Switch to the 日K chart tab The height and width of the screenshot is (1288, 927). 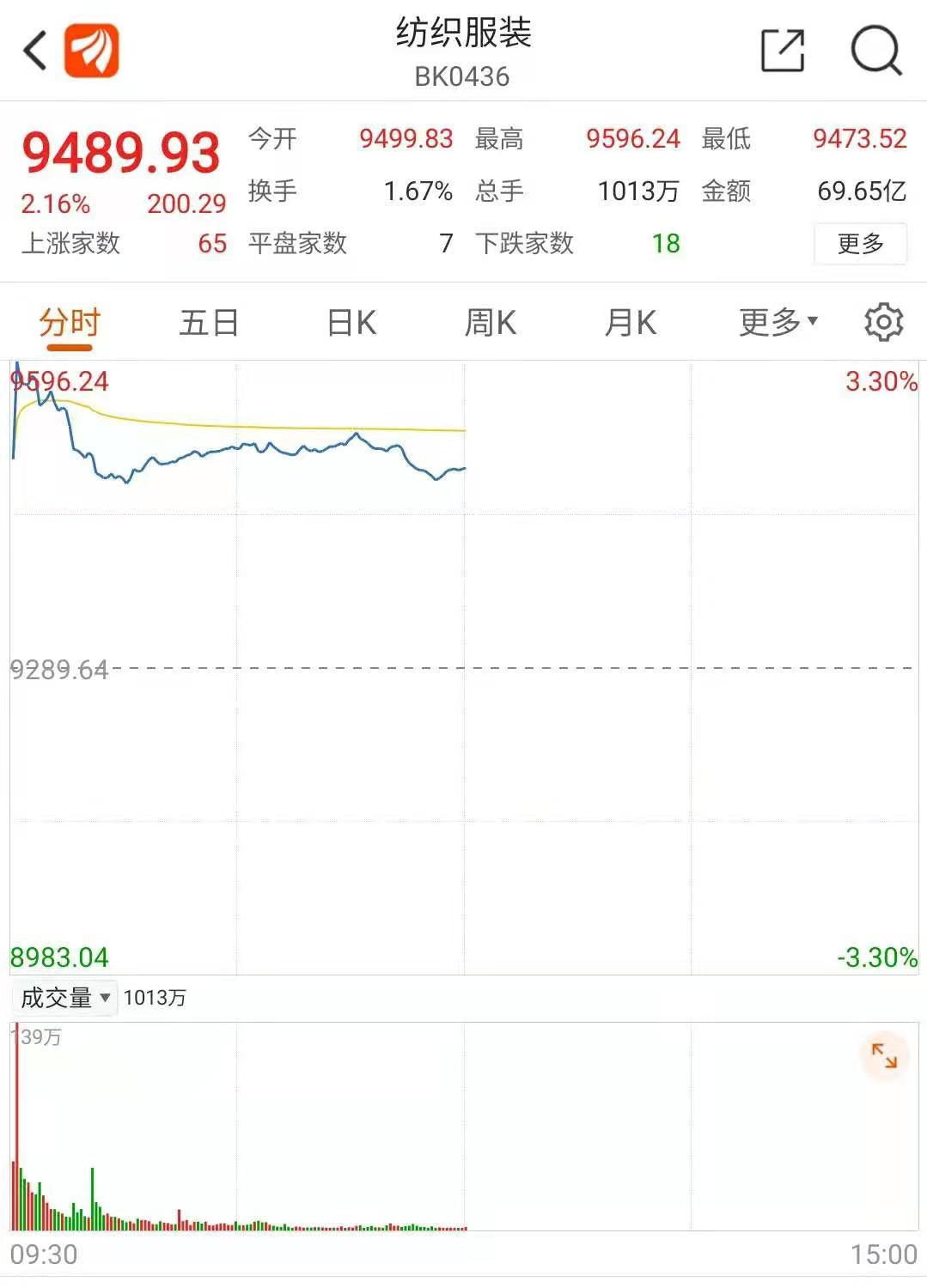pos(351,324)
